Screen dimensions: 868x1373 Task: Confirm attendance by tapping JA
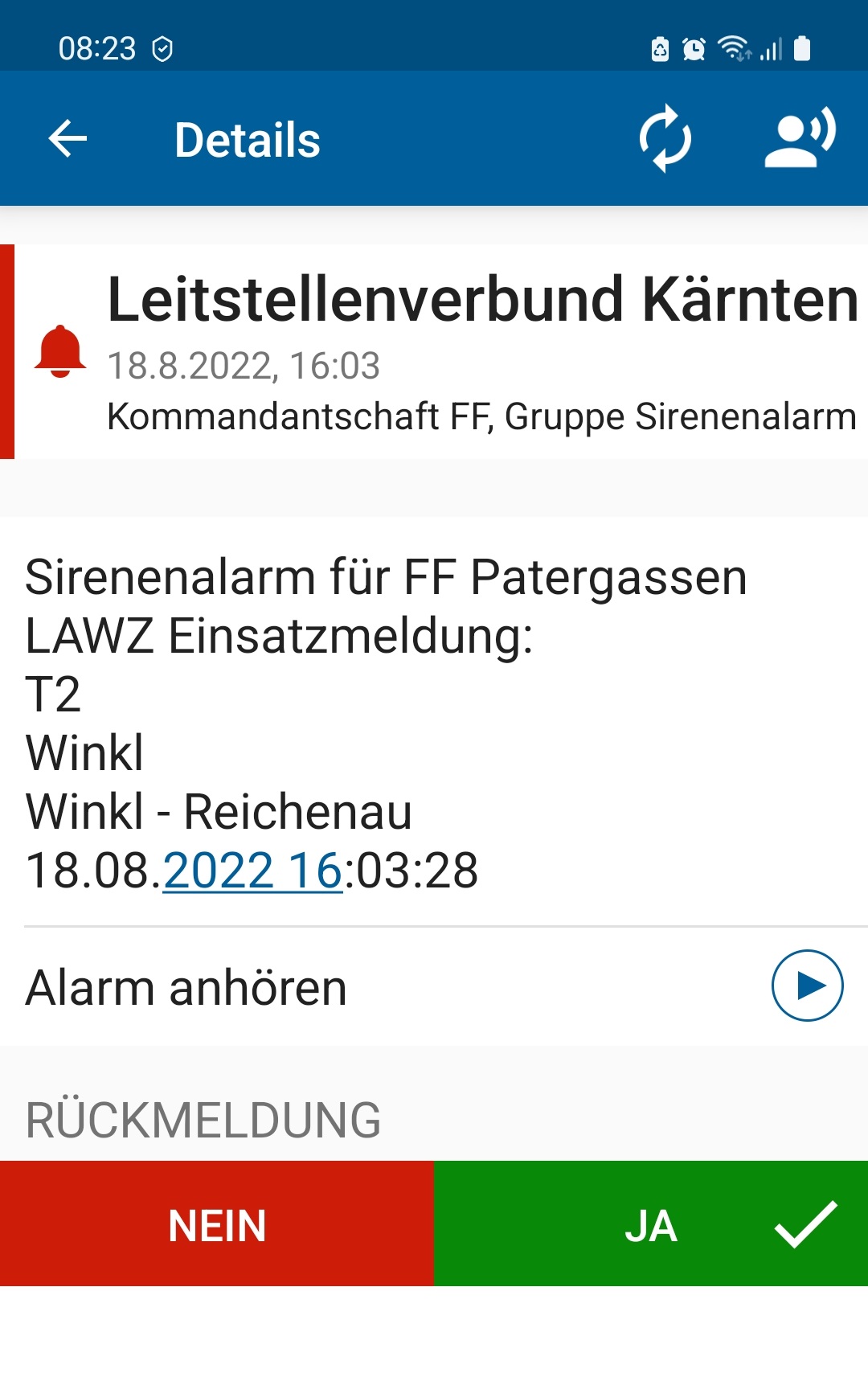point(651,1225)
